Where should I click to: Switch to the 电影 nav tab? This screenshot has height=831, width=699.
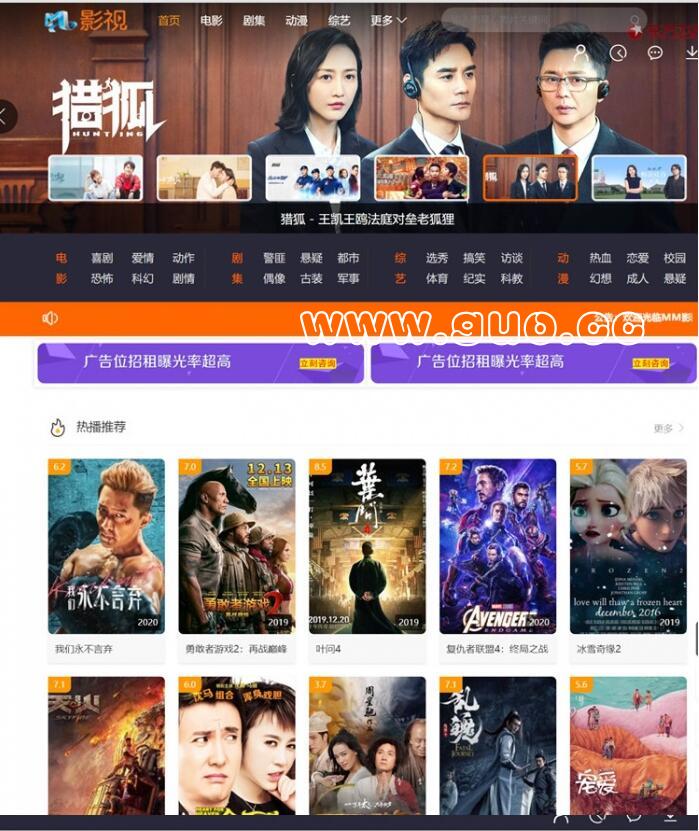211,20
